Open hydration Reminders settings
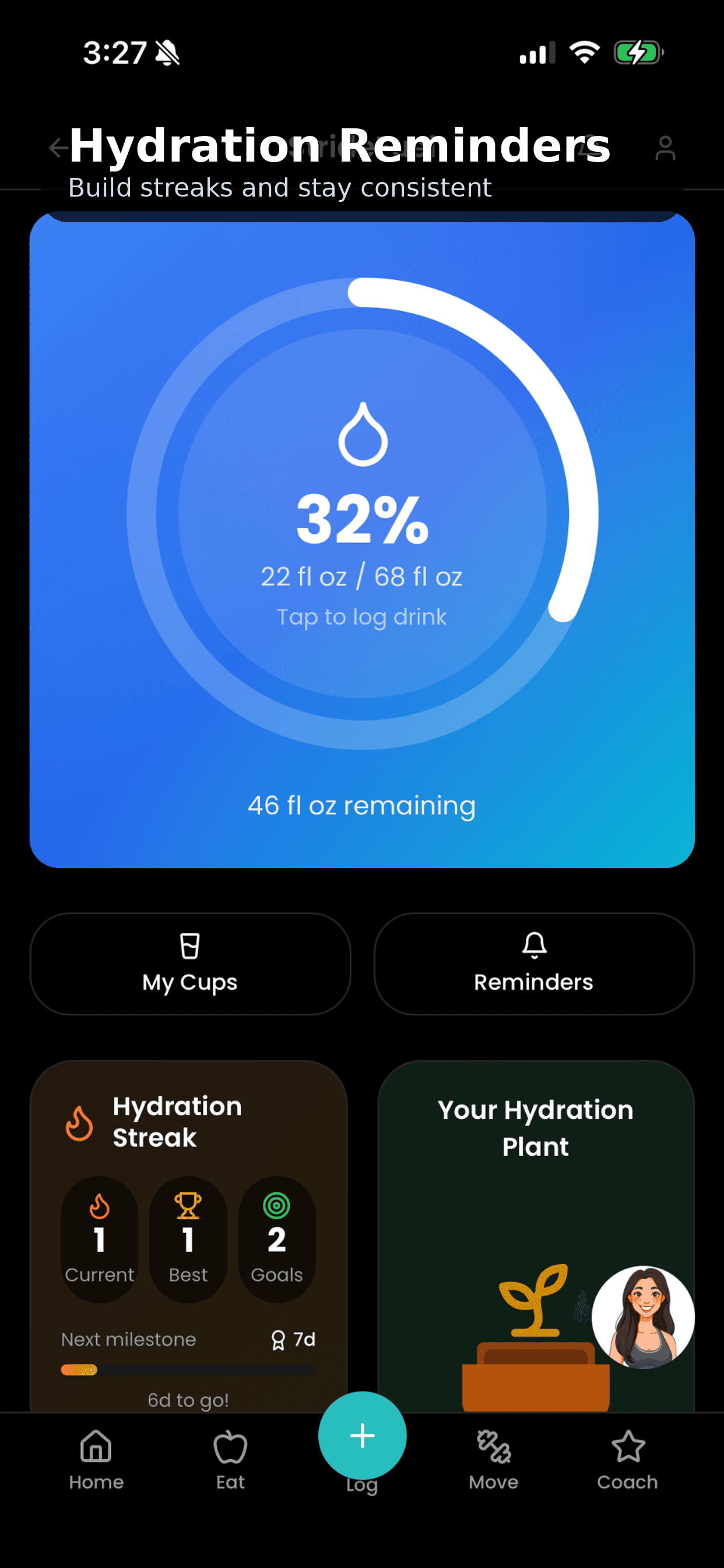The height and width of the screenshot is (1568, 724). pos(533,964)
